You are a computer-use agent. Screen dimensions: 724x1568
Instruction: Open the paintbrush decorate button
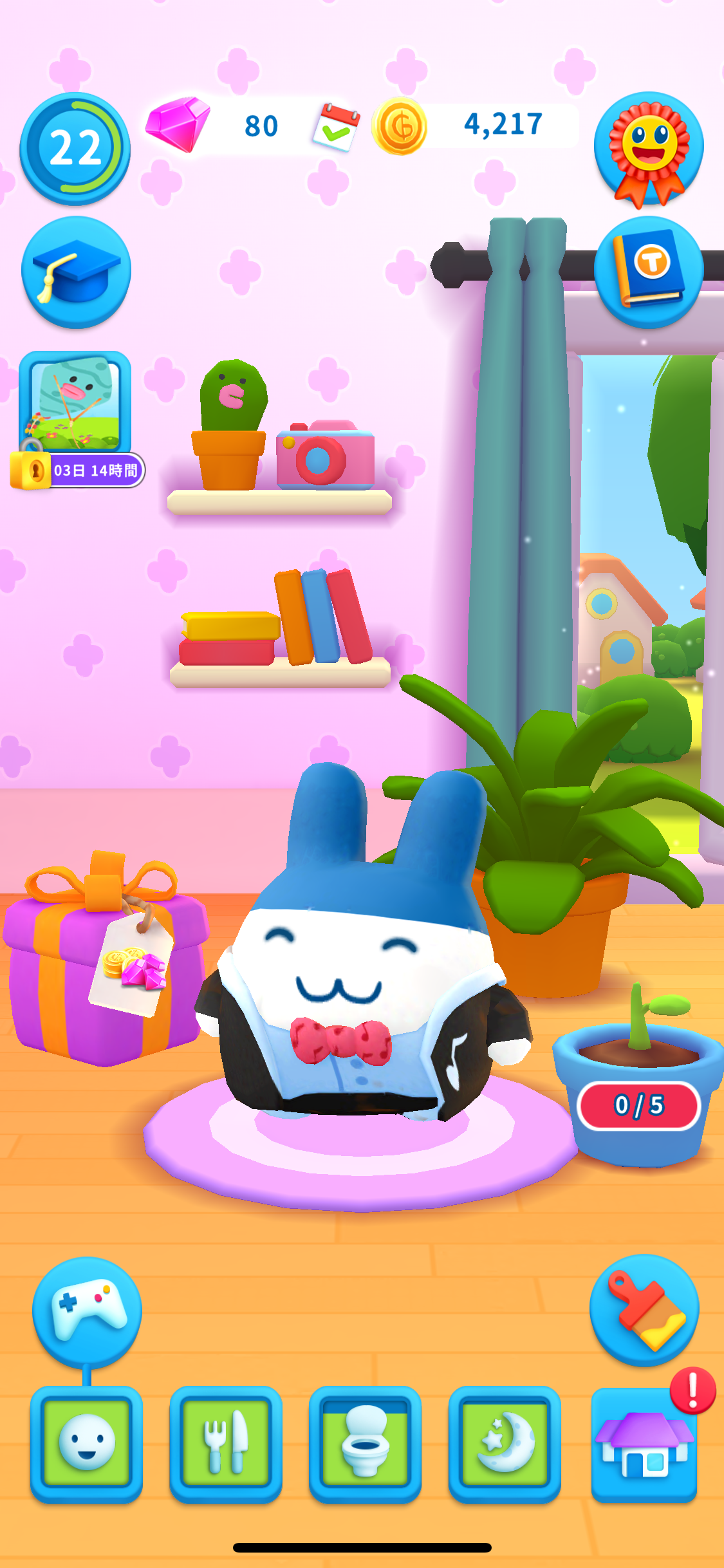[644, 1311]
